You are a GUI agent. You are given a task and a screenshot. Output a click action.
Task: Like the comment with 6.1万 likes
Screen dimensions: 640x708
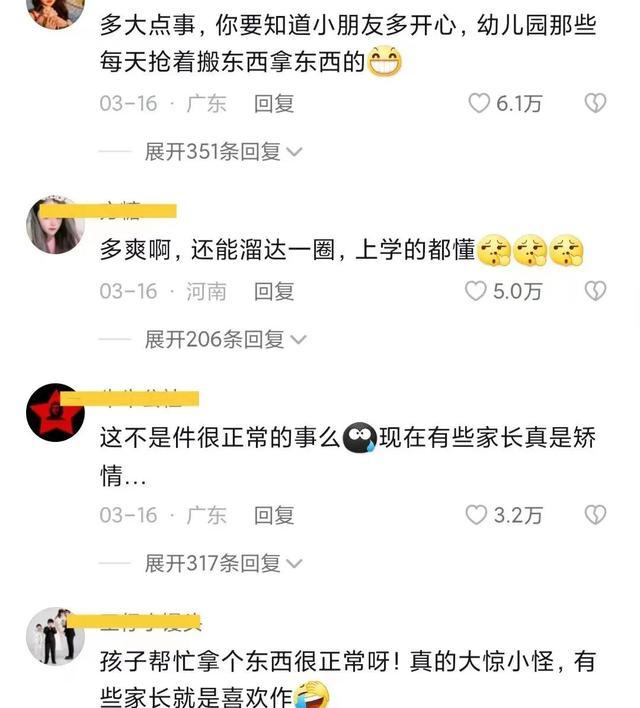[x=480, y=103]
